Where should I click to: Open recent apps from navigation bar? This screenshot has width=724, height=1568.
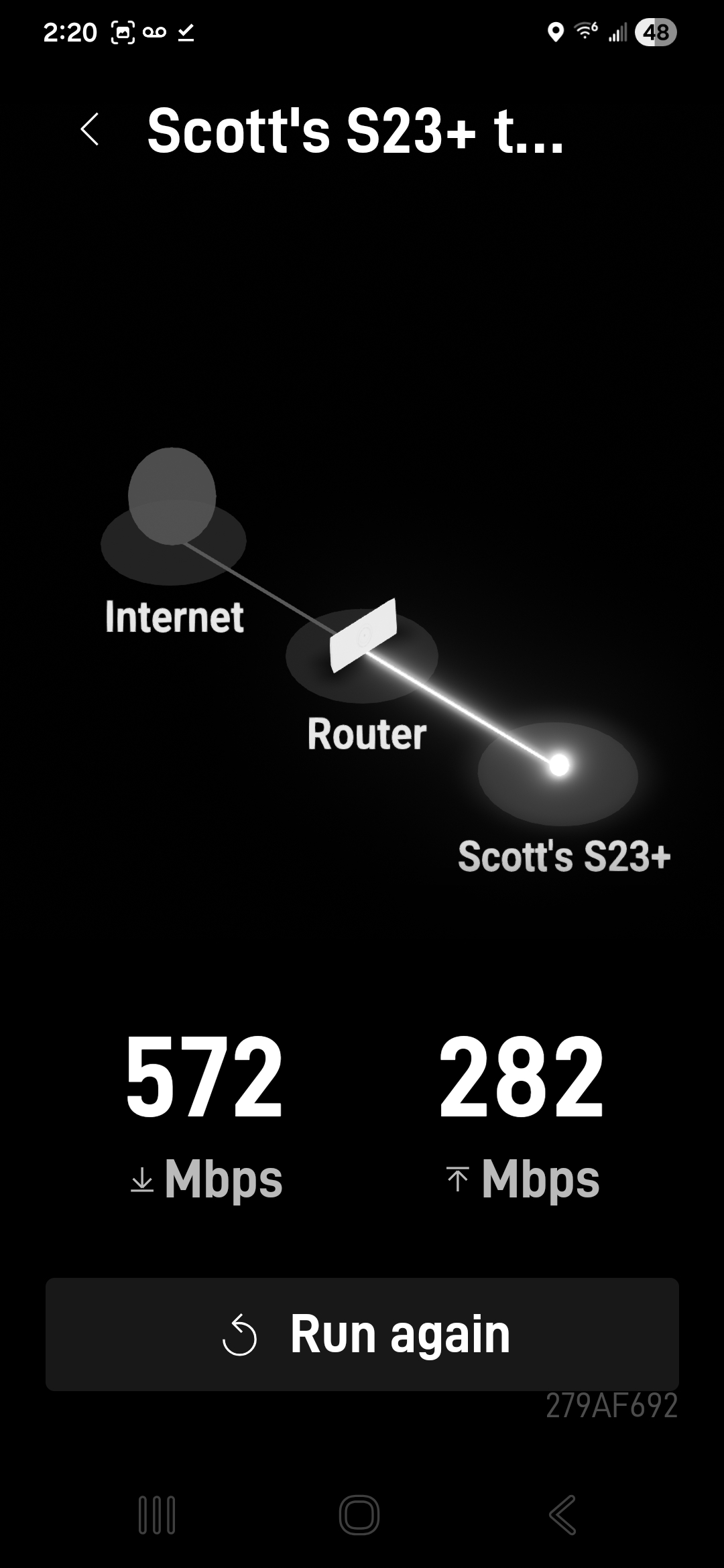click(157, 1514)
